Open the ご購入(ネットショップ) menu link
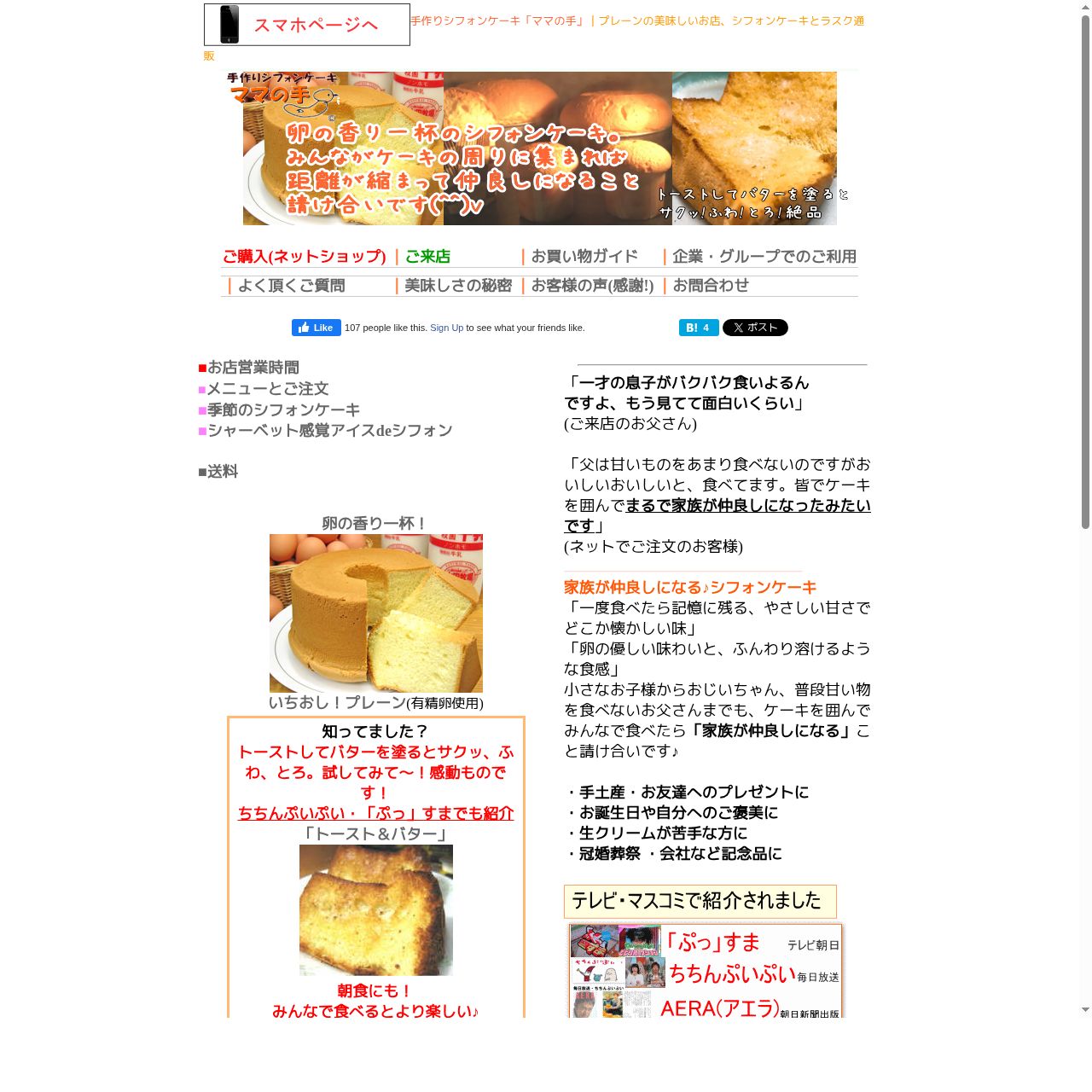Screen dimensions: 1092x1092 pos(305,257)
